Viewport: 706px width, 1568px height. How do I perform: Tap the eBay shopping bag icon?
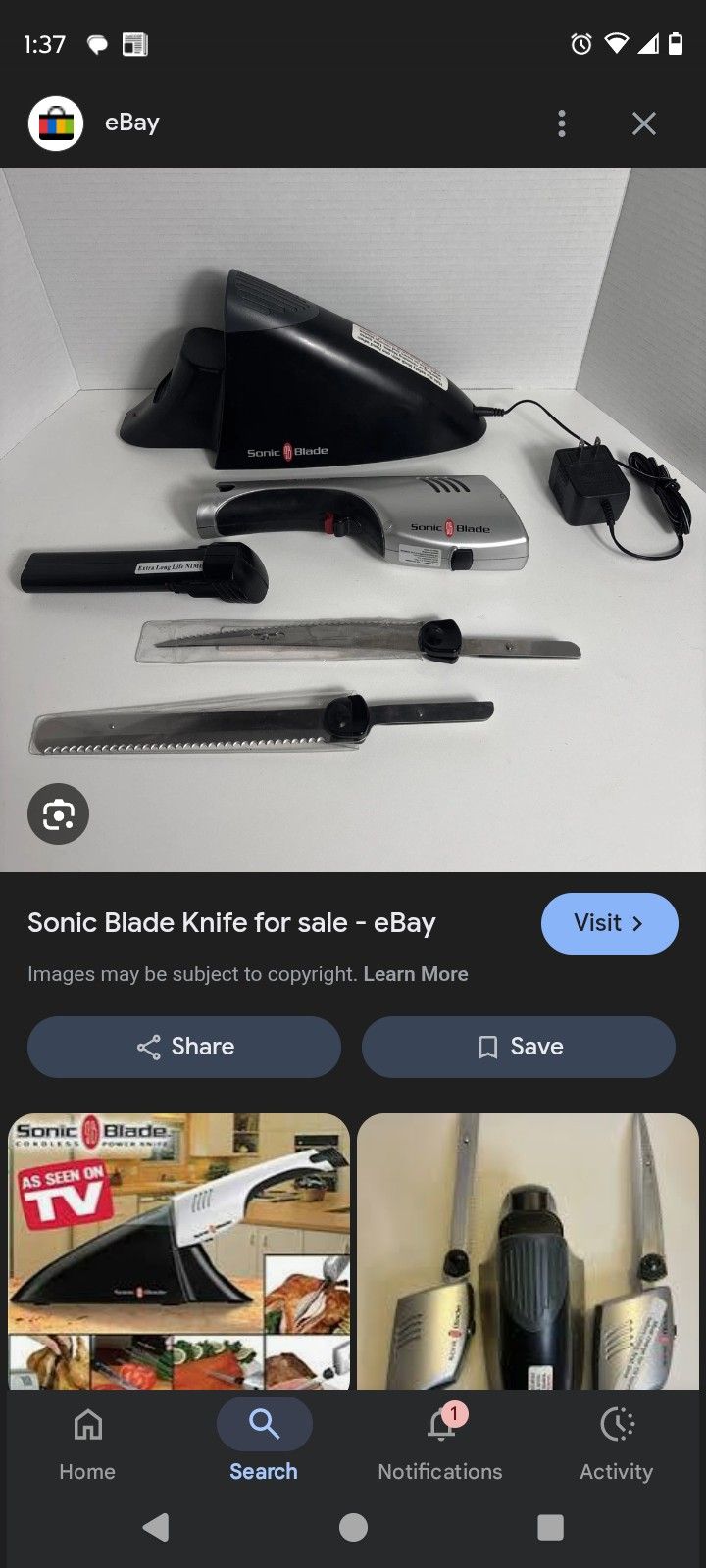point(57,122)
